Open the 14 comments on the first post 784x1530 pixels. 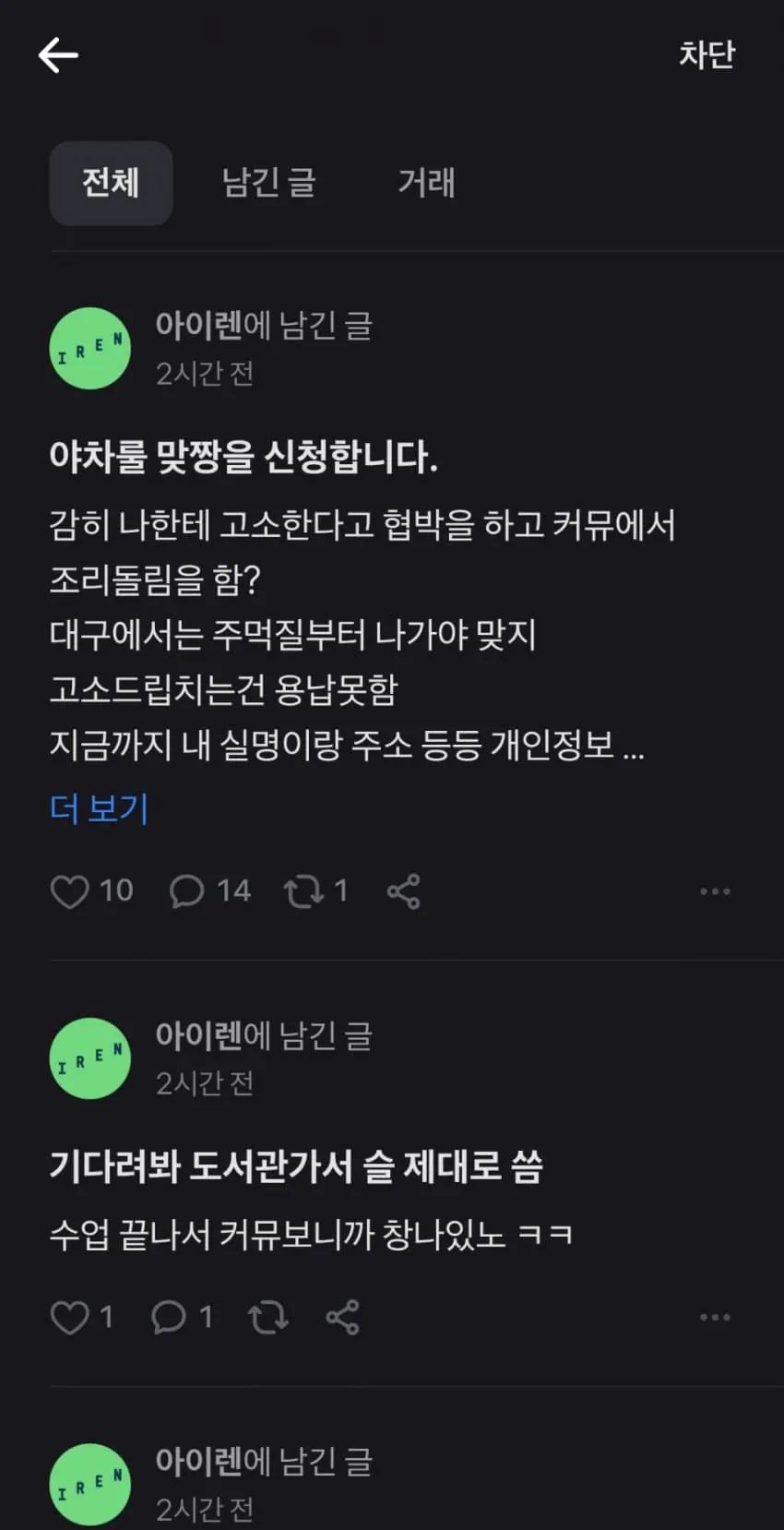click(x=188, y=891)
